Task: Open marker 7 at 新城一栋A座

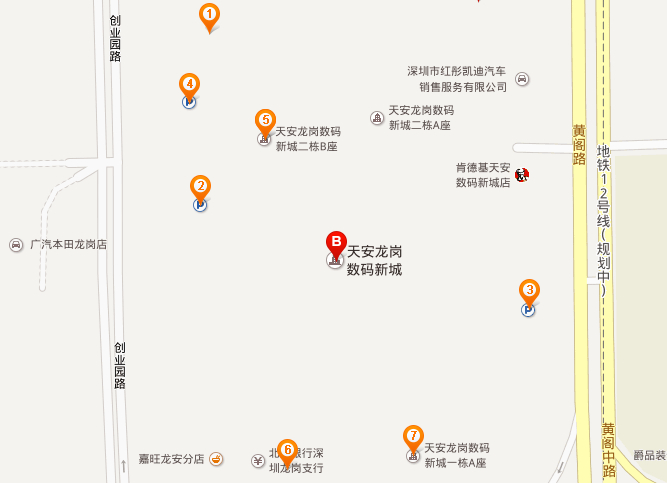Action: (x=413, y=436)
